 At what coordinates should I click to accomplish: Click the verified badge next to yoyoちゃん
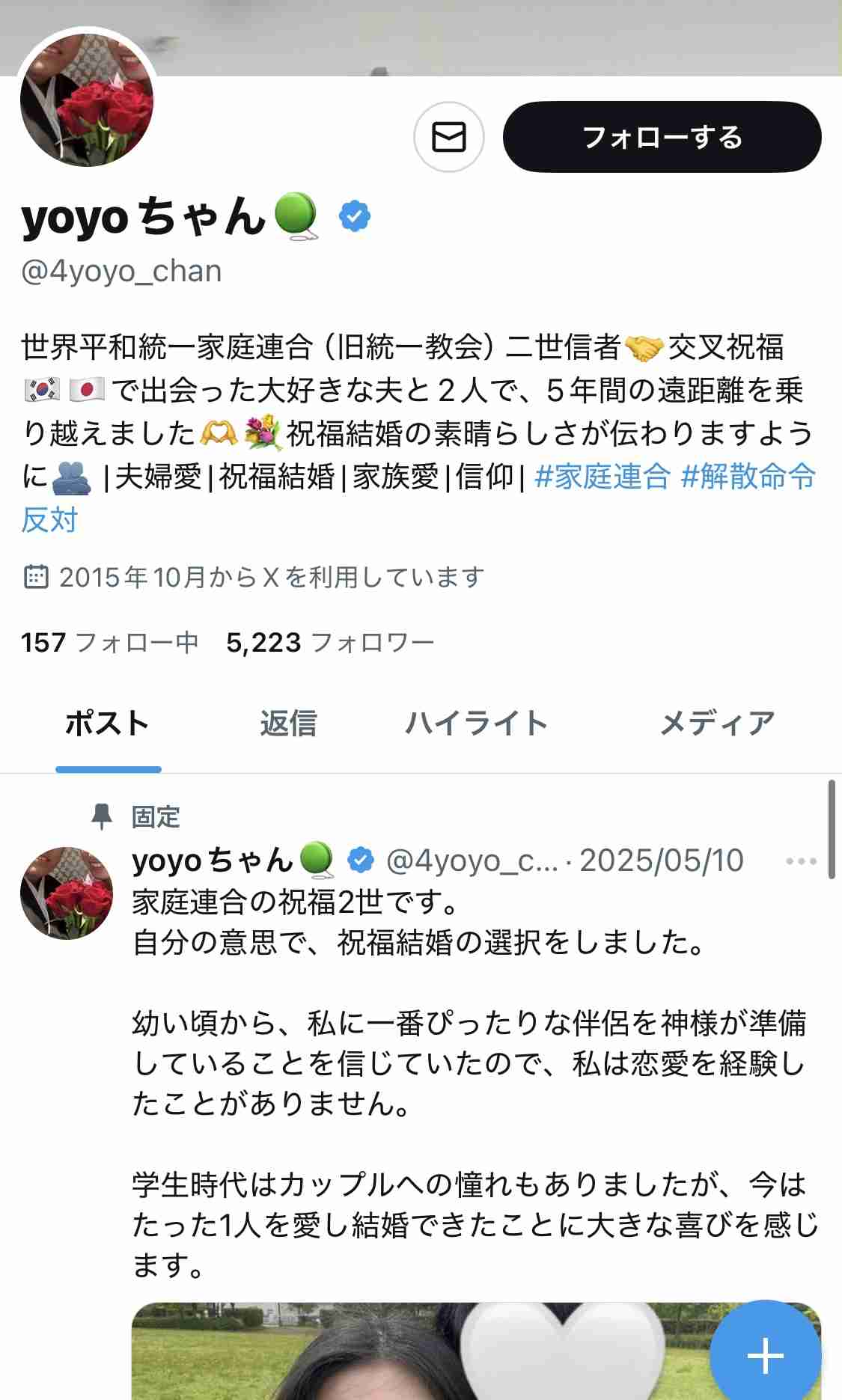[355, 216]
